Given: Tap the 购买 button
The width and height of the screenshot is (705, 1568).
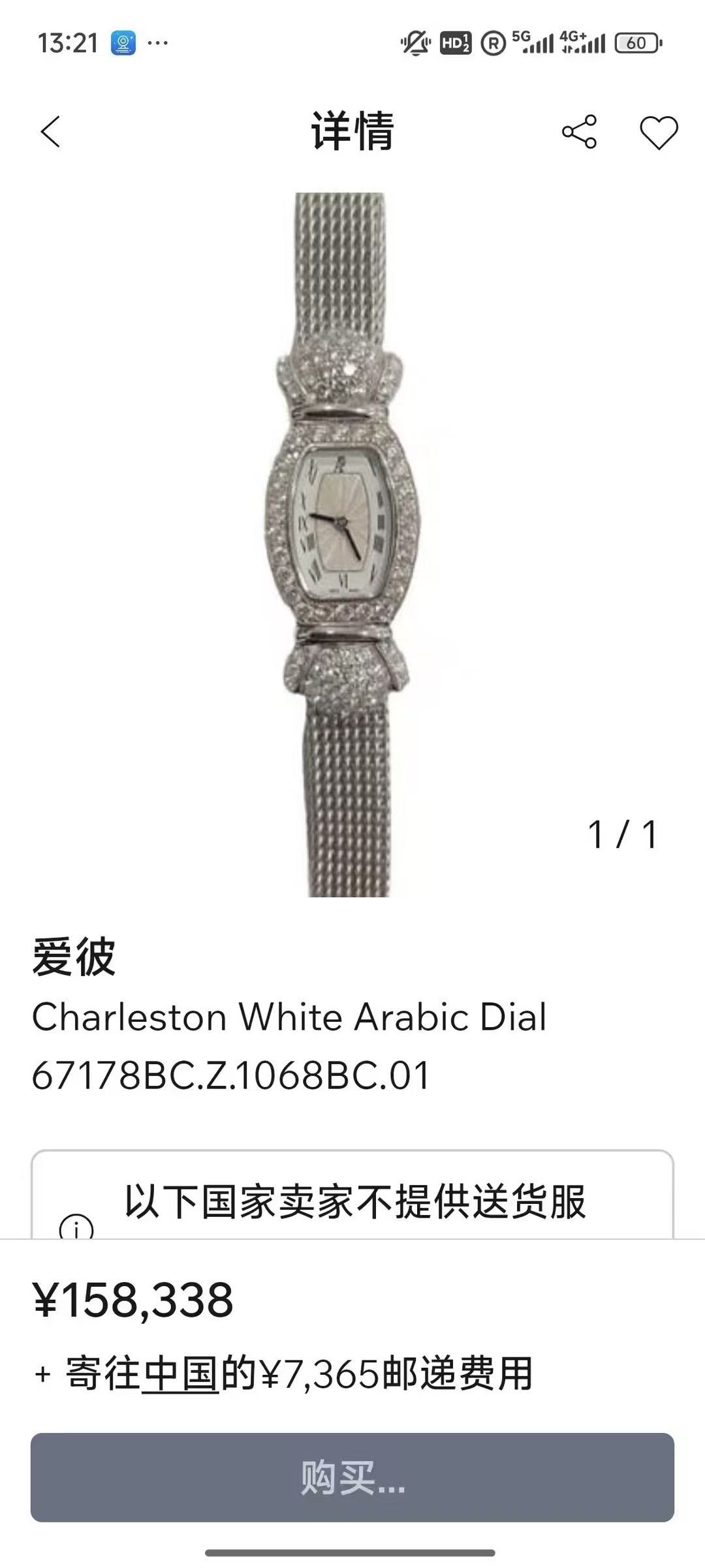Looking at the screenshot, I should tap(352, 1477).
